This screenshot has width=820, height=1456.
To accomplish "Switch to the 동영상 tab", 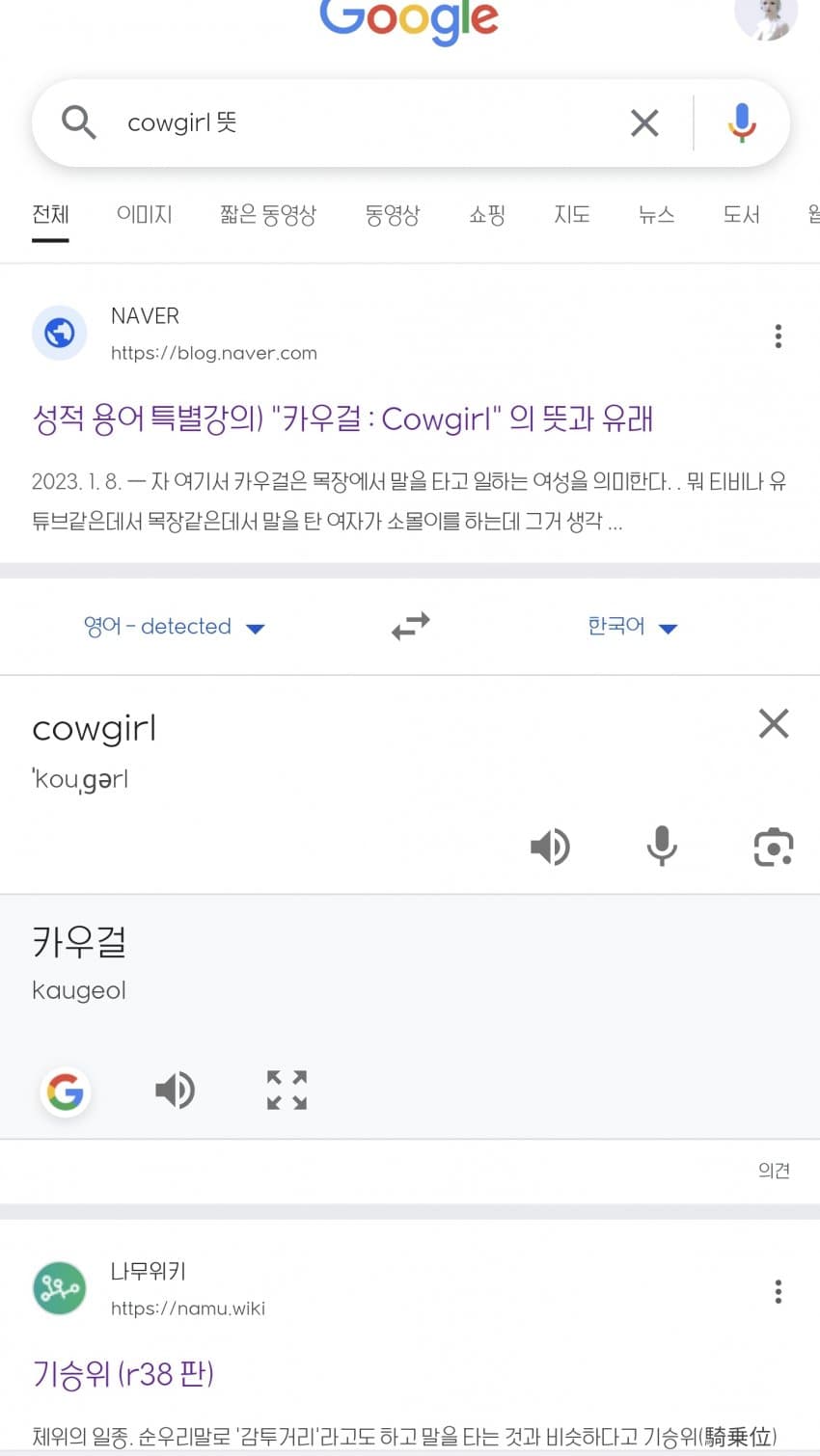I will pos(392,215).
